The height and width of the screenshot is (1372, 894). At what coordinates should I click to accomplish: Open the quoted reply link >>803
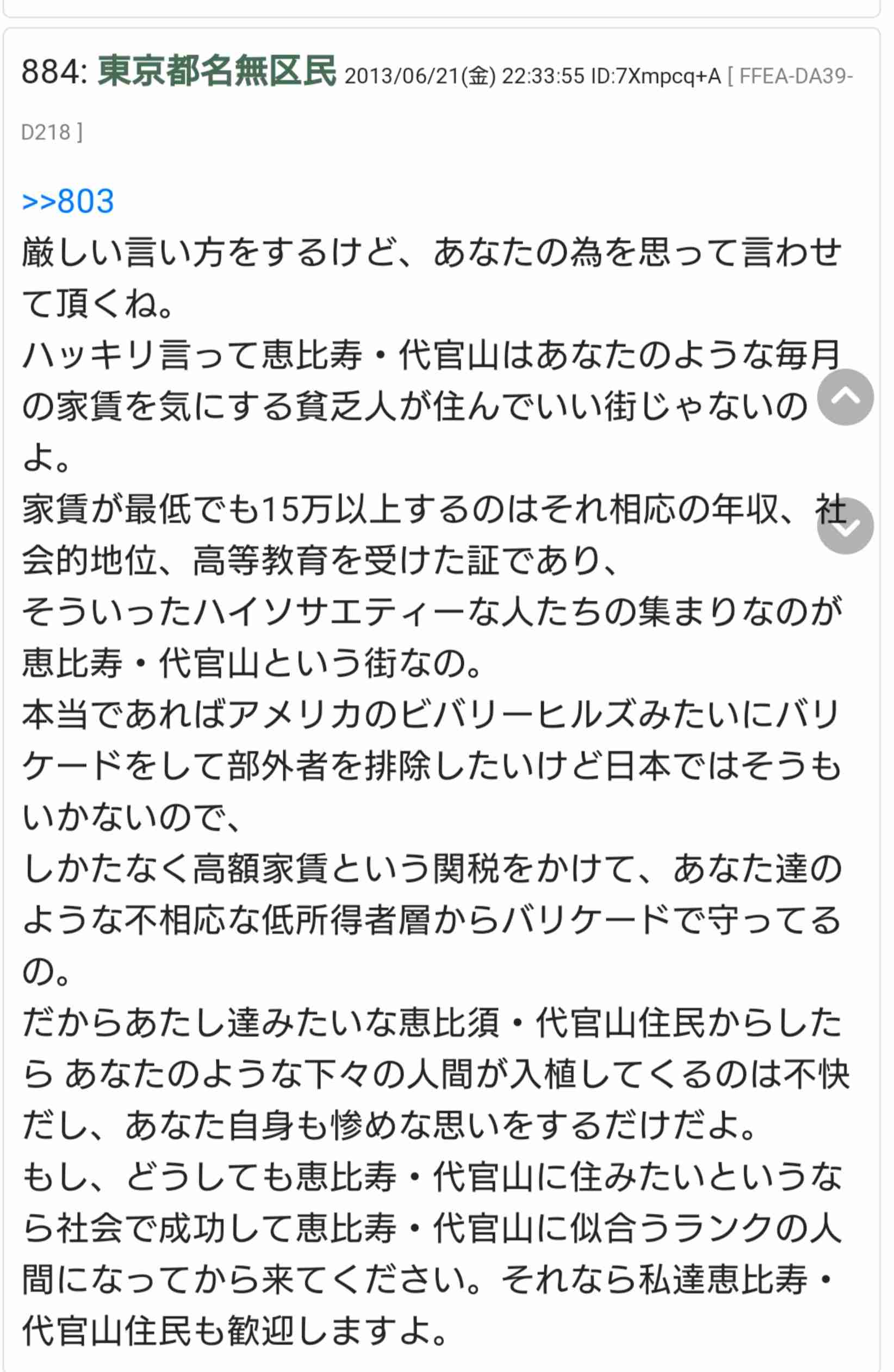pyautogui.click(x=68, y=202)
